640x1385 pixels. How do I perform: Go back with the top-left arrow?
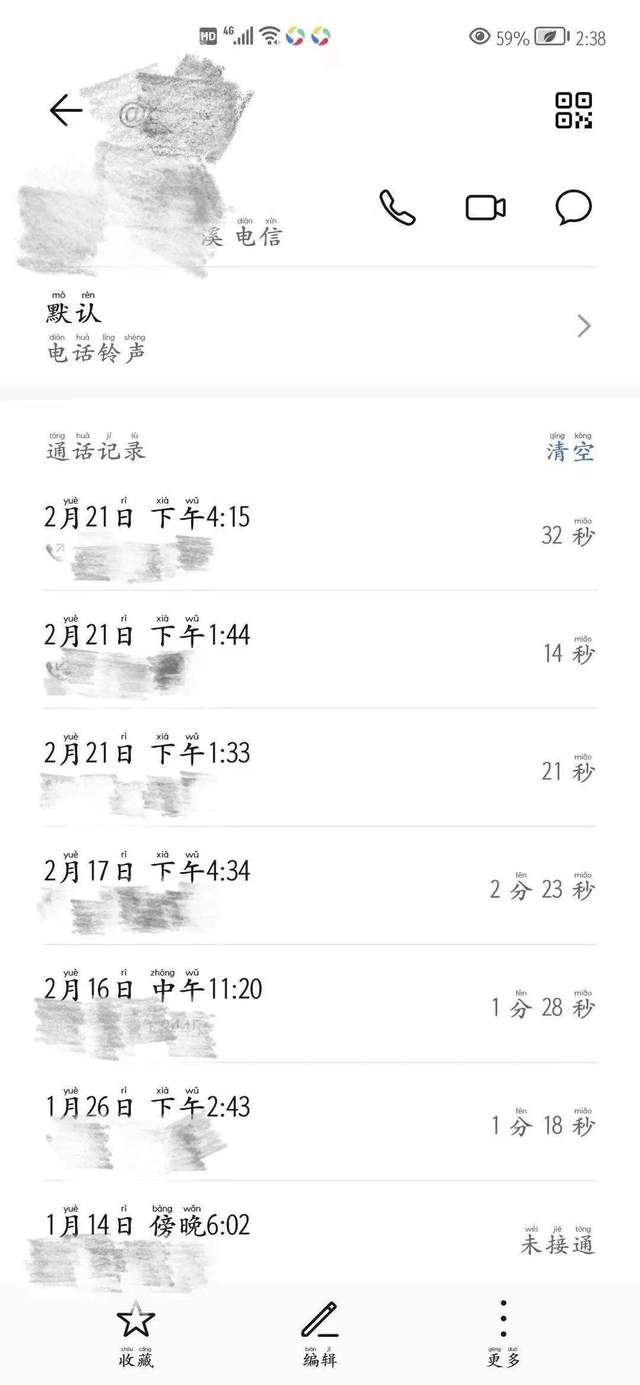(x=66, y=110)
